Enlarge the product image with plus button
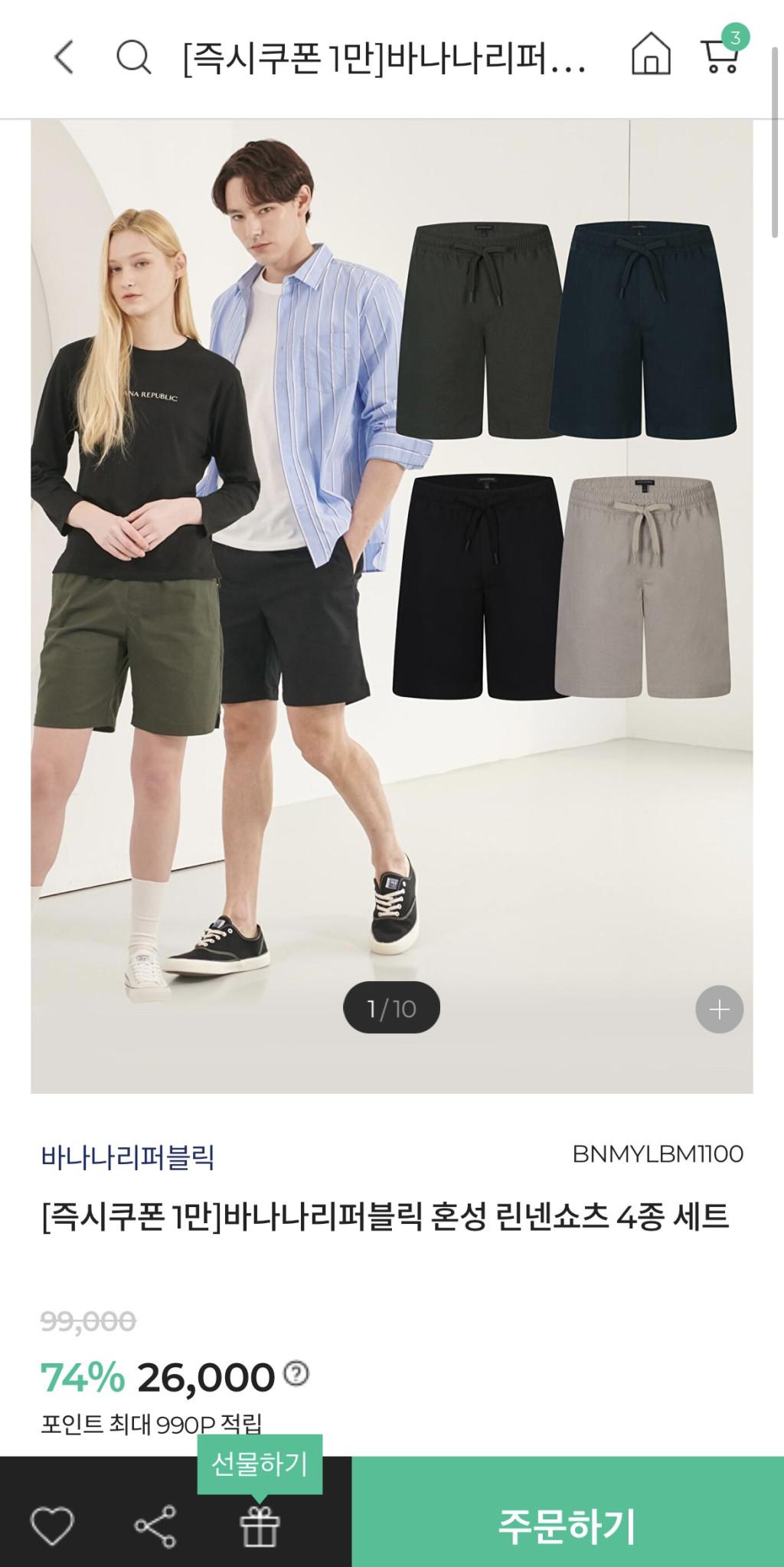Viewport: 784px width, 1567px height. tap(719, 1009)
